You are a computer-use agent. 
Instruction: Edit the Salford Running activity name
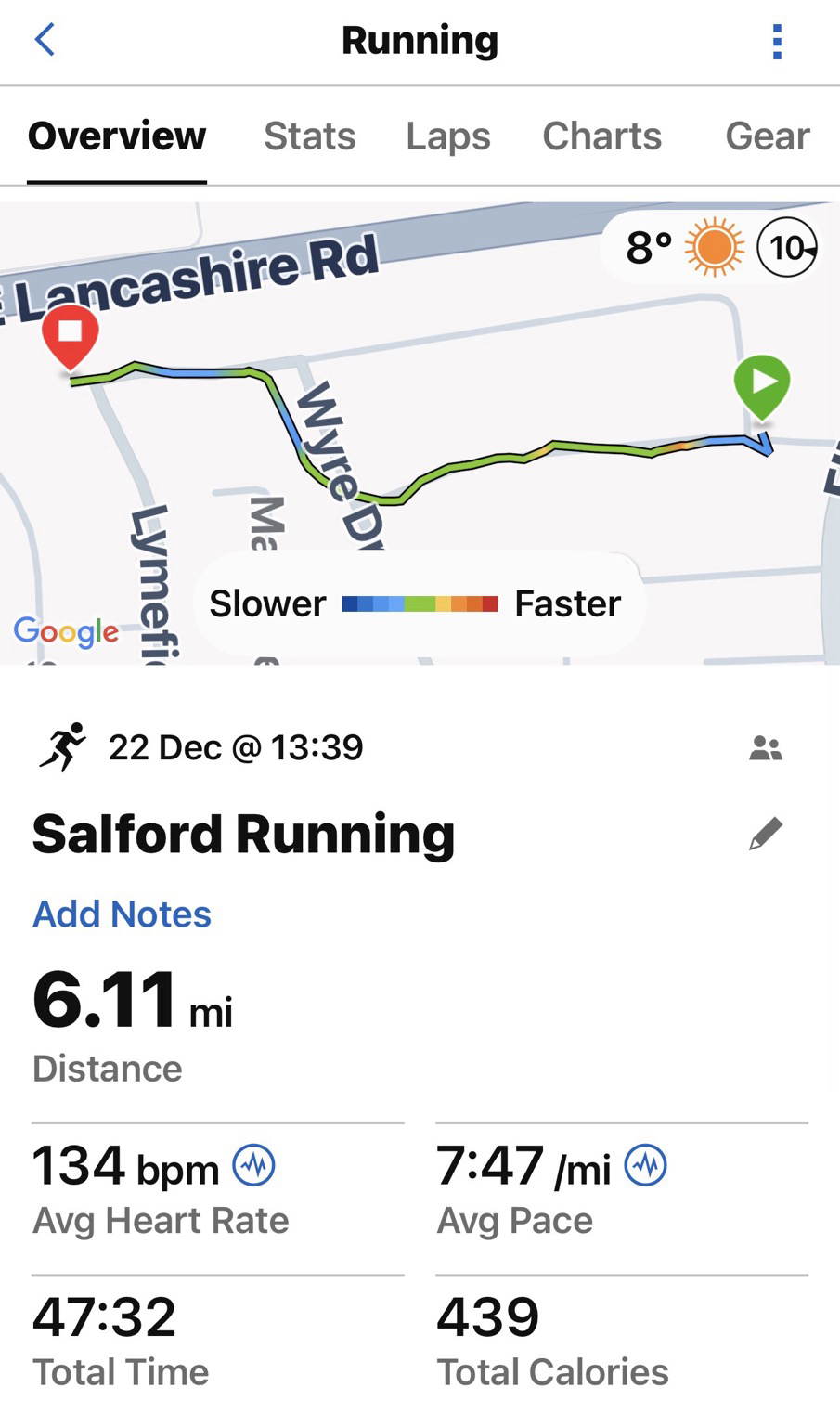tap(766, 834)
